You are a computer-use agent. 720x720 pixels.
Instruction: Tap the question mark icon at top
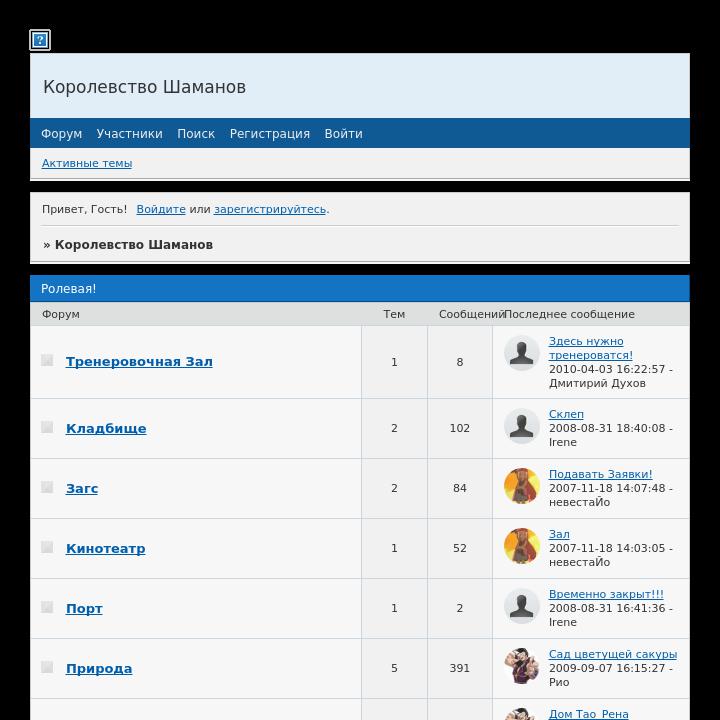40,40
